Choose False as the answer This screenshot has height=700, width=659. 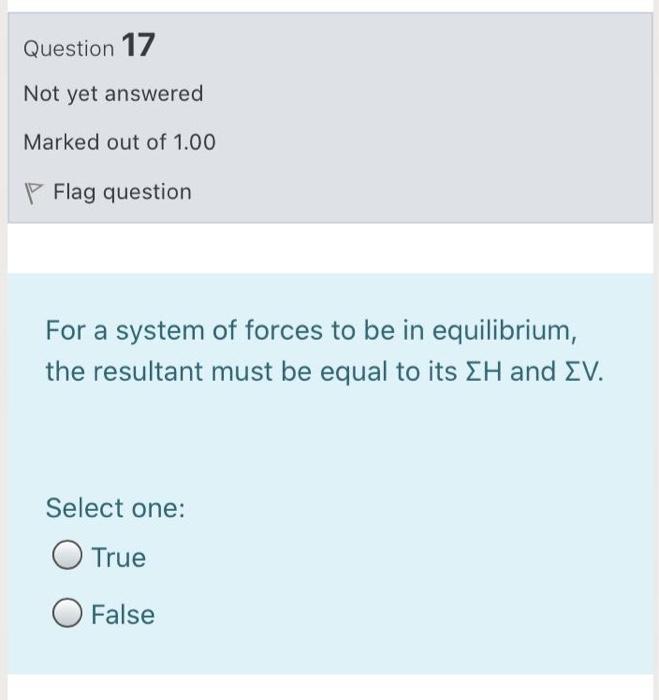pyautogui.click(x=69, y=615)
